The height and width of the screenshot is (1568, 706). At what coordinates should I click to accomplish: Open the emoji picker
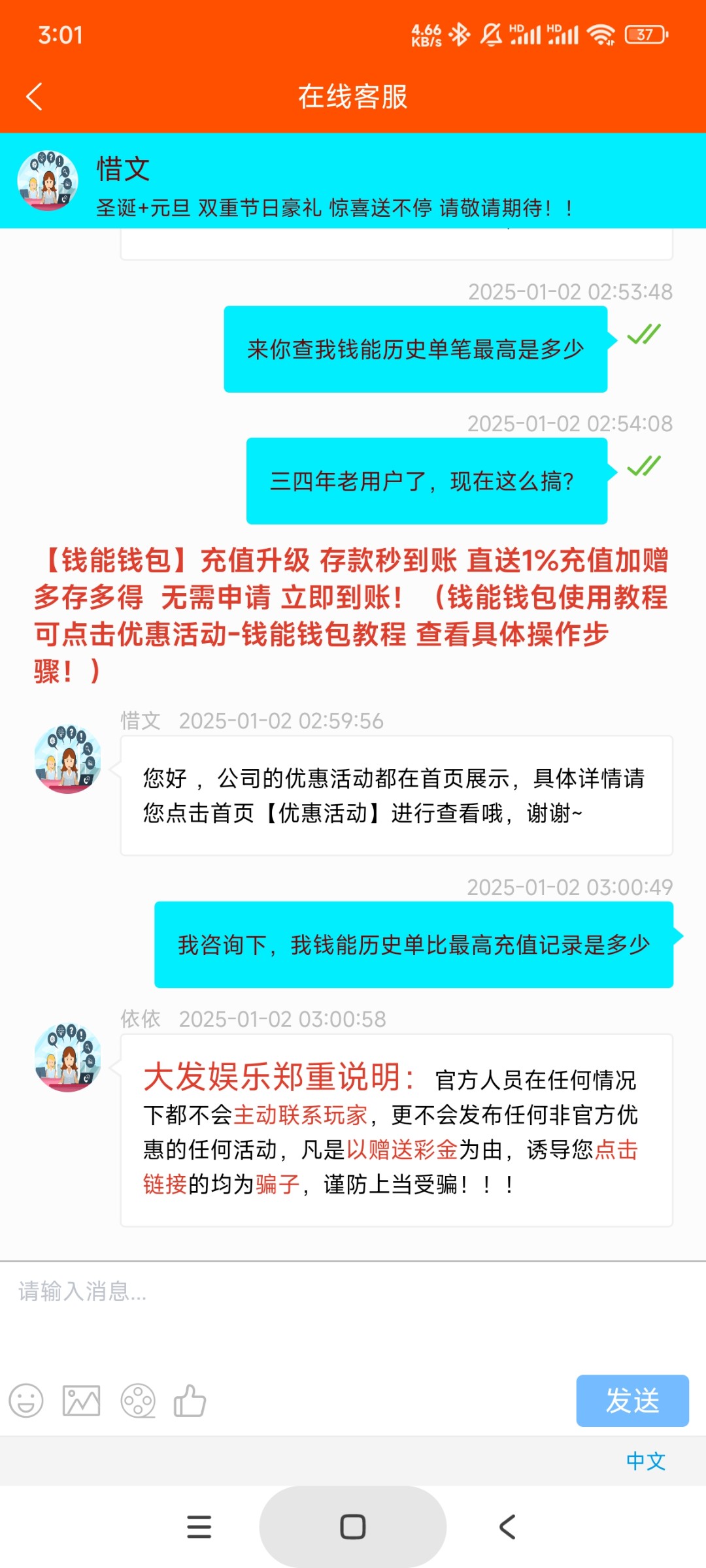pyautogui.click(x=26, y=1401)
